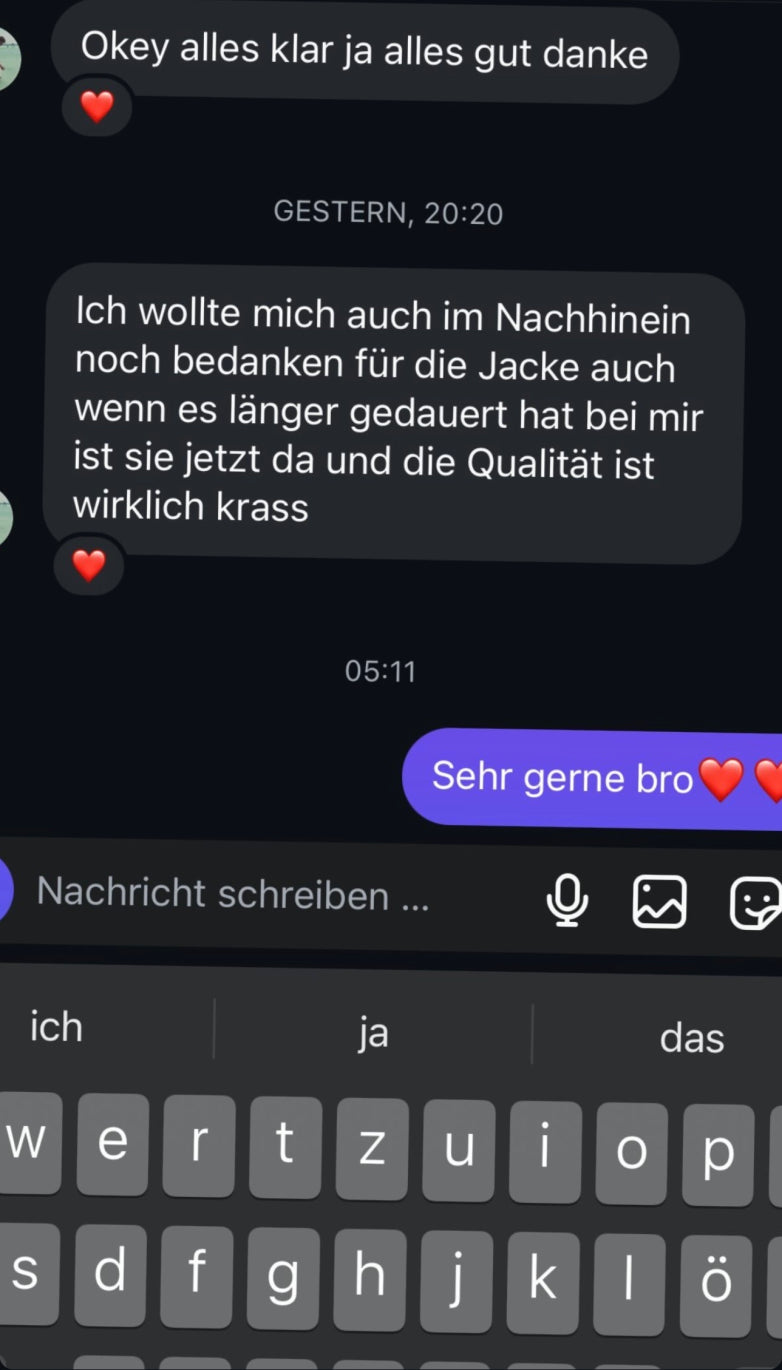Insert the keyboard suggestion 'ich'
Screen dimensions: 782x1370
tap(56, 1028)
